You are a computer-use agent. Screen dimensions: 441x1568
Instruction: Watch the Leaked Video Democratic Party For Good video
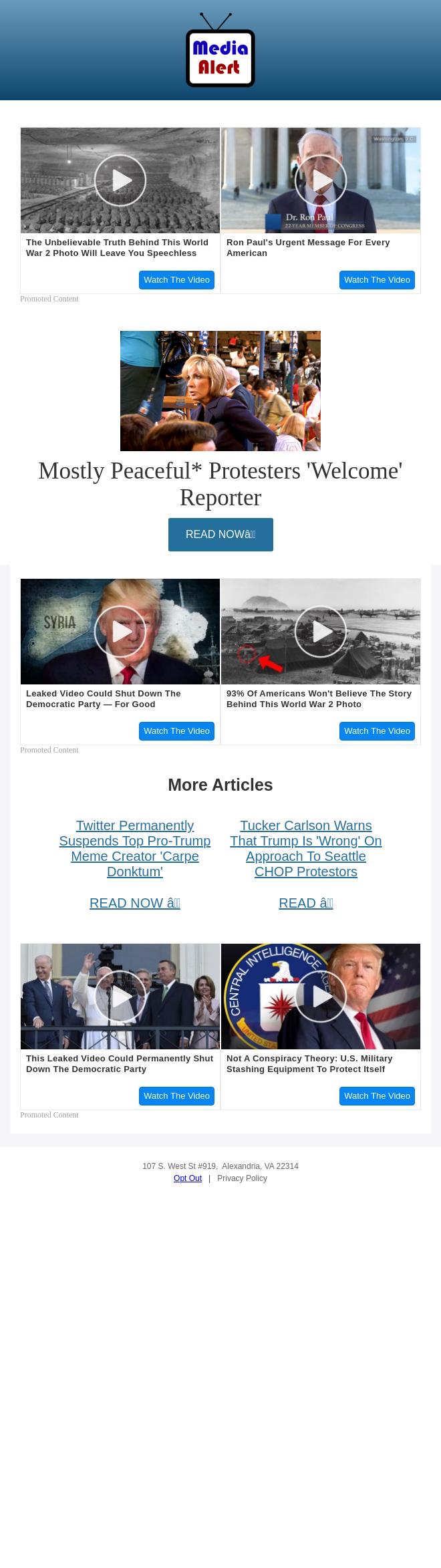[x=176, y=731]
